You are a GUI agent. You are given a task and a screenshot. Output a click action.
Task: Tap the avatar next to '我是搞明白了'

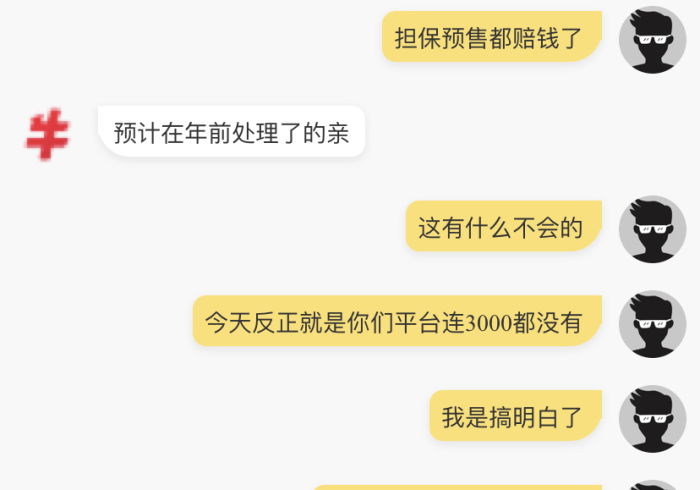[x=652, y=418]
